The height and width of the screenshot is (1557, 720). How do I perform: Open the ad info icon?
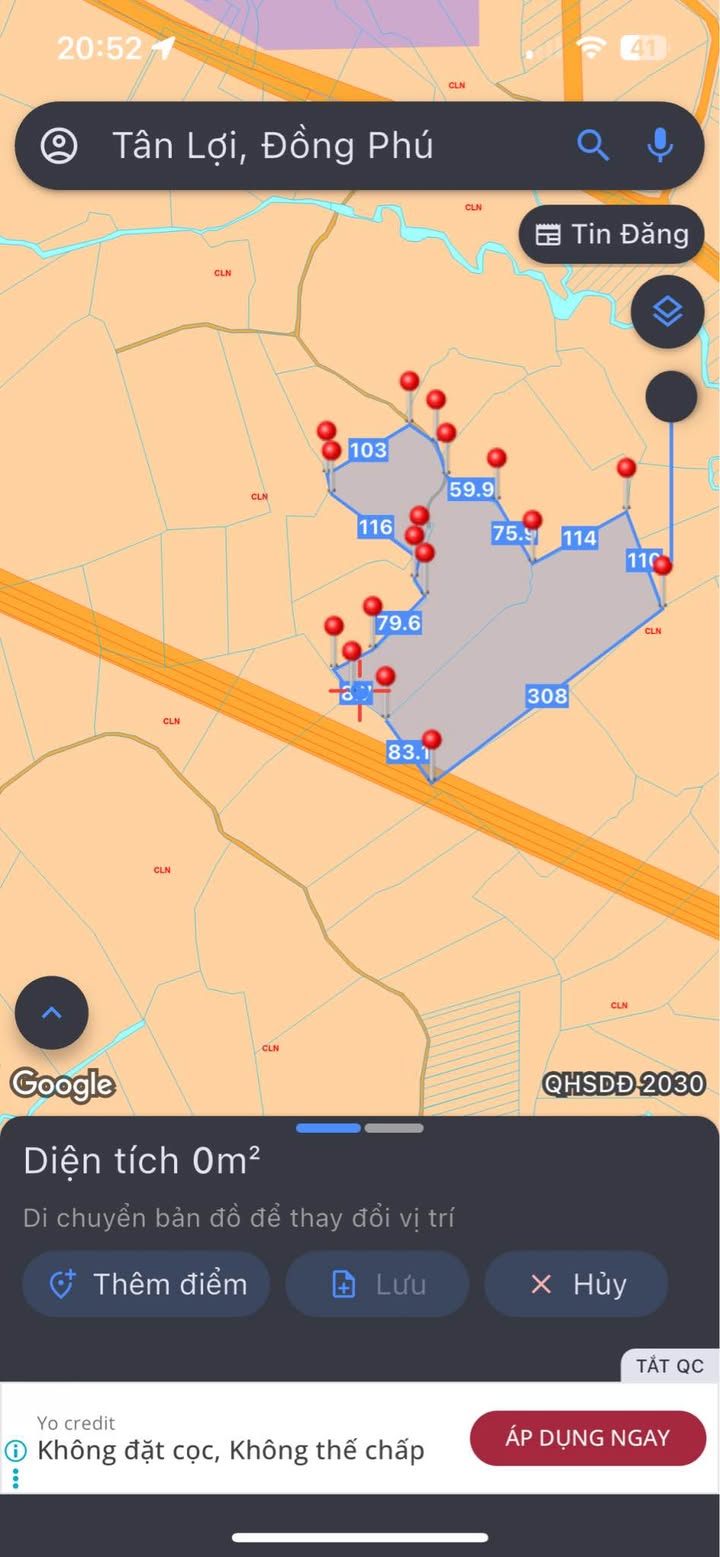coord(16,1450)
